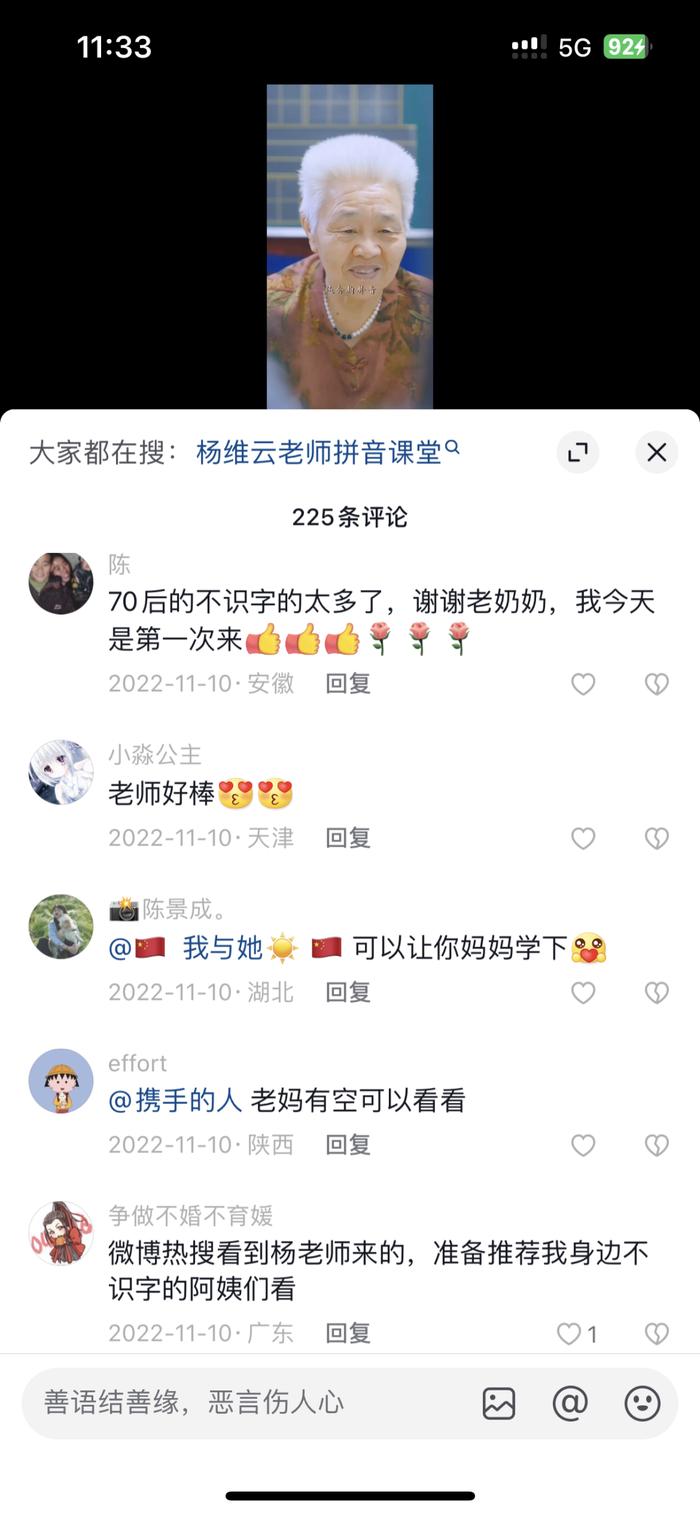Reply to 小淼公主's comment
Image resolution: width=700 pixels, height=1515 pixels.
348,838
